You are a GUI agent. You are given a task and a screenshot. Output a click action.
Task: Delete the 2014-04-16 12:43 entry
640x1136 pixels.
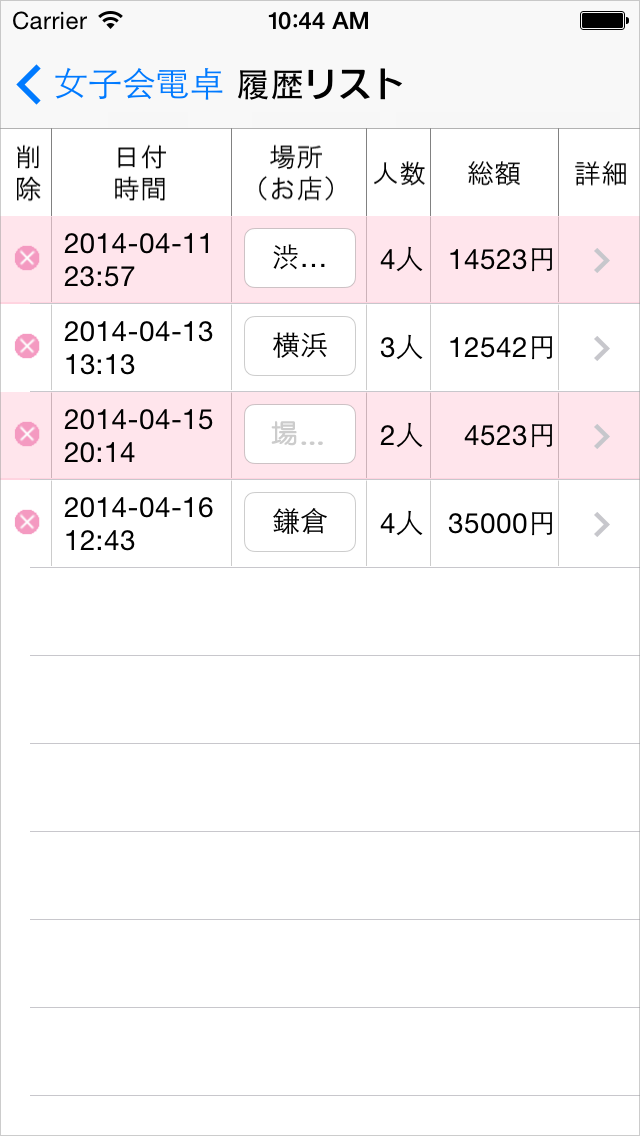28,522
